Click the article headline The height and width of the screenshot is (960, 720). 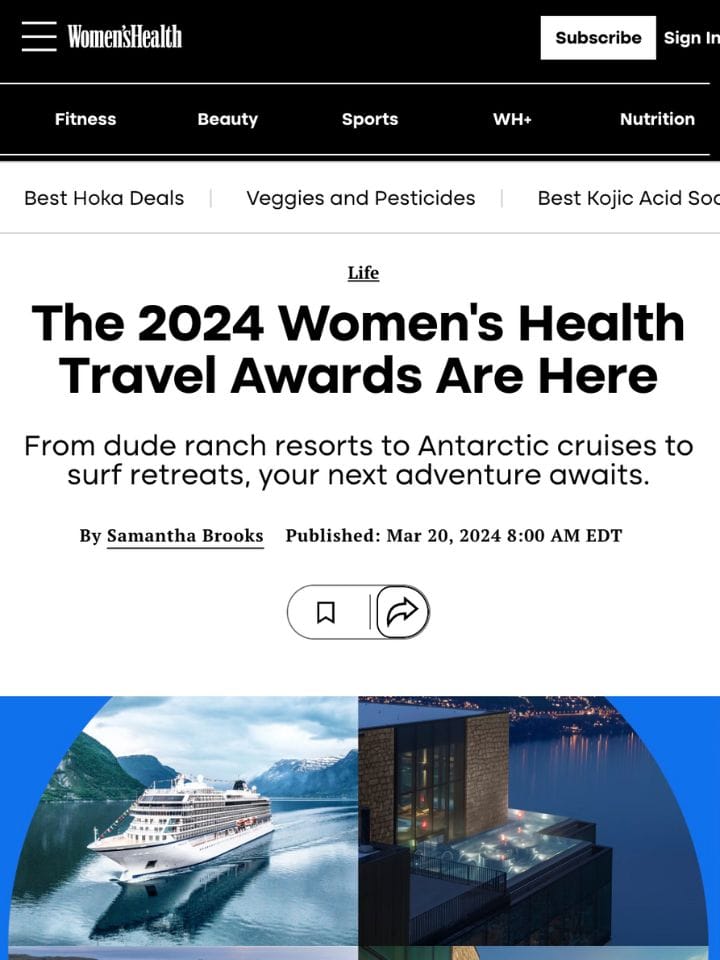pos(360,348)
